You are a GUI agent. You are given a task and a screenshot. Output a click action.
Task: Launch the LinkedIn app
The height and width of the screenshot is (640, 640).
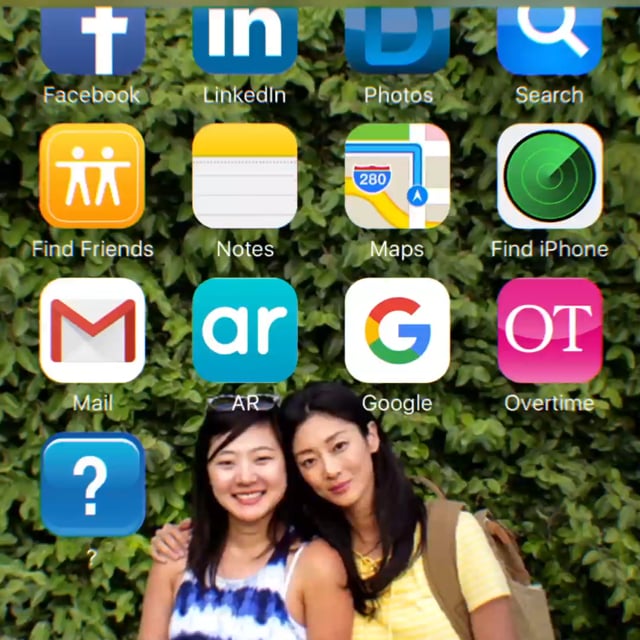pyautogui.click(x=245, y=40)
